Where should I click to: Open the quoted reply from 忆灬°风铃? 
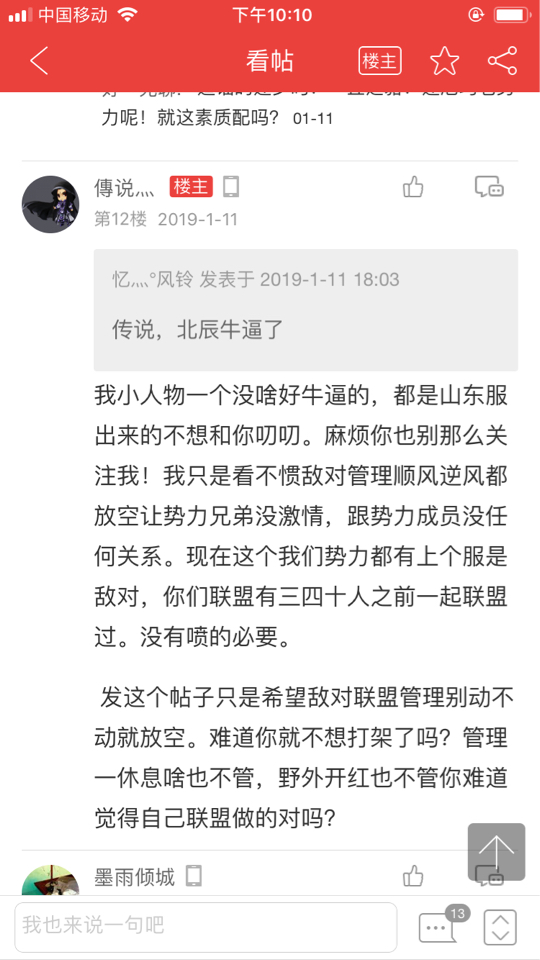tap(306, 309)
